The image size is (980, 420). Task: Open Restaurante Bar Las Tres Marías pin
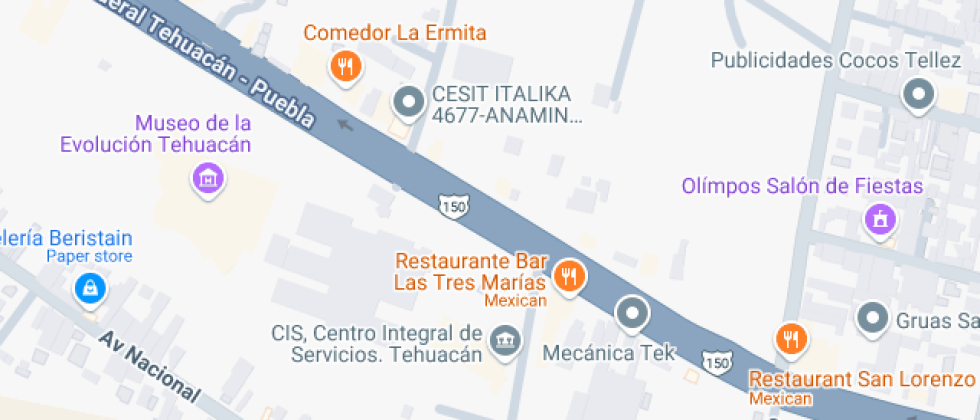(570, 275)
